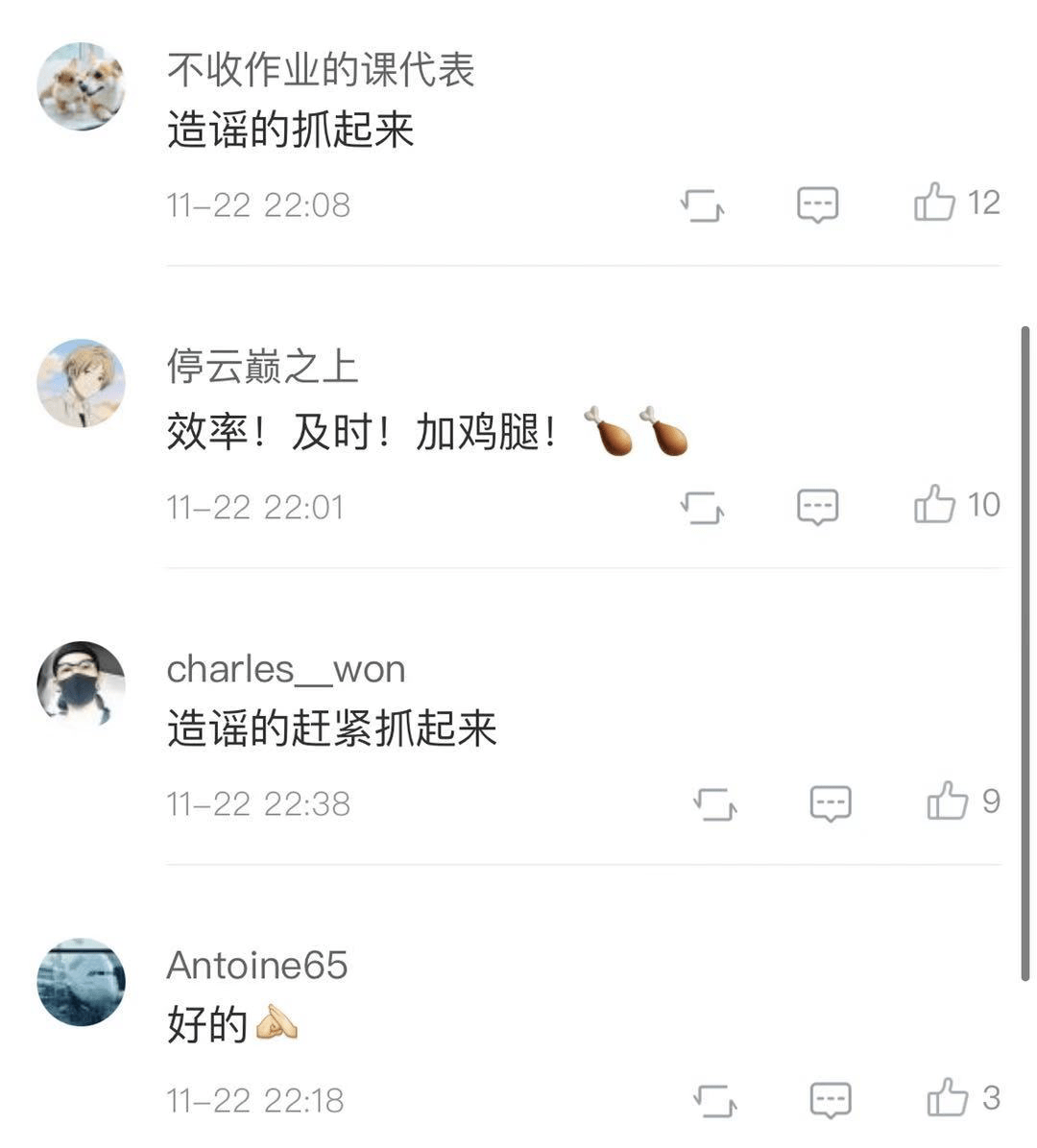Click the comment icon on Antoine65's row
Viewport: 1037px width, 1148px height.
point(831,1099)
